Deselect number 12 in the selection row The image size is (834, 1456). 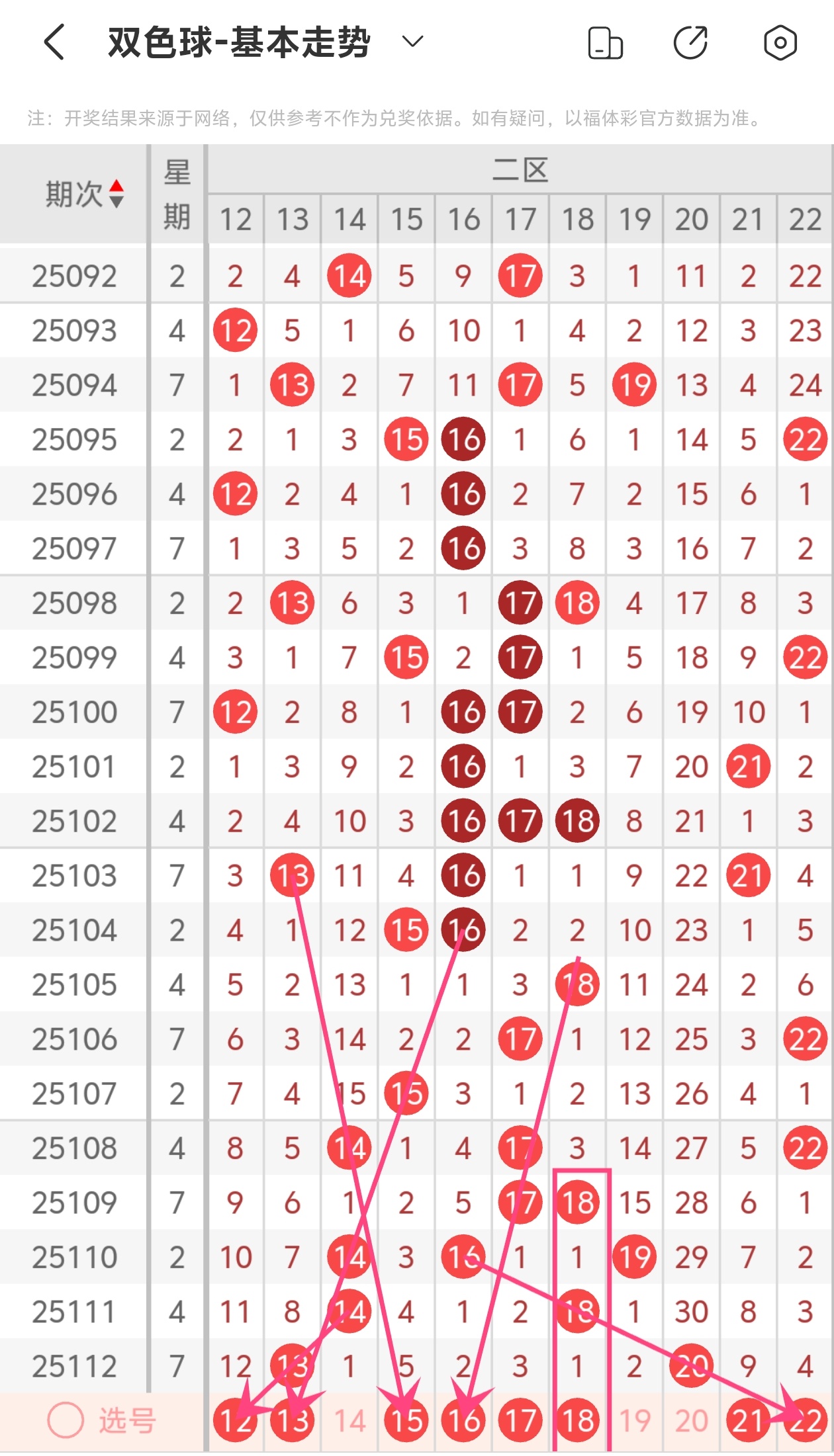(235, 1420)
